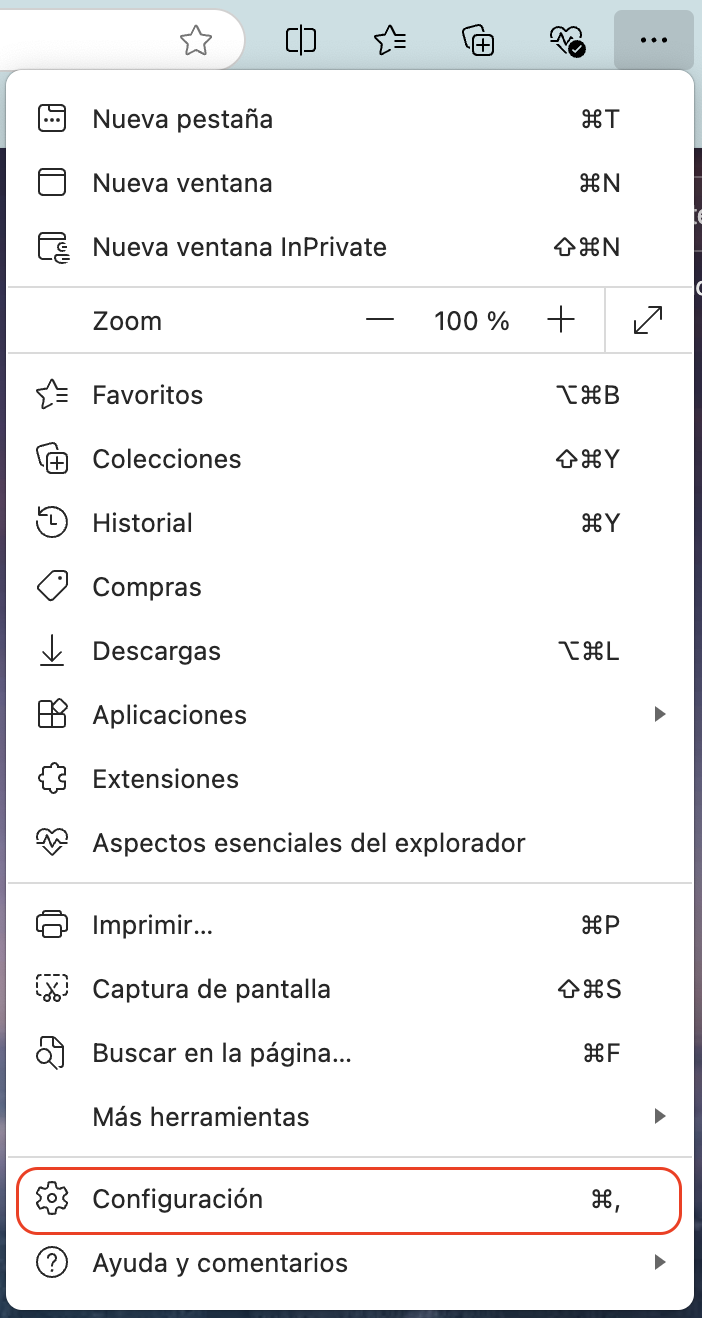The height and width of the screenshot is (1318, 702).
Task: Open Historial
Action: pos(350,523)
